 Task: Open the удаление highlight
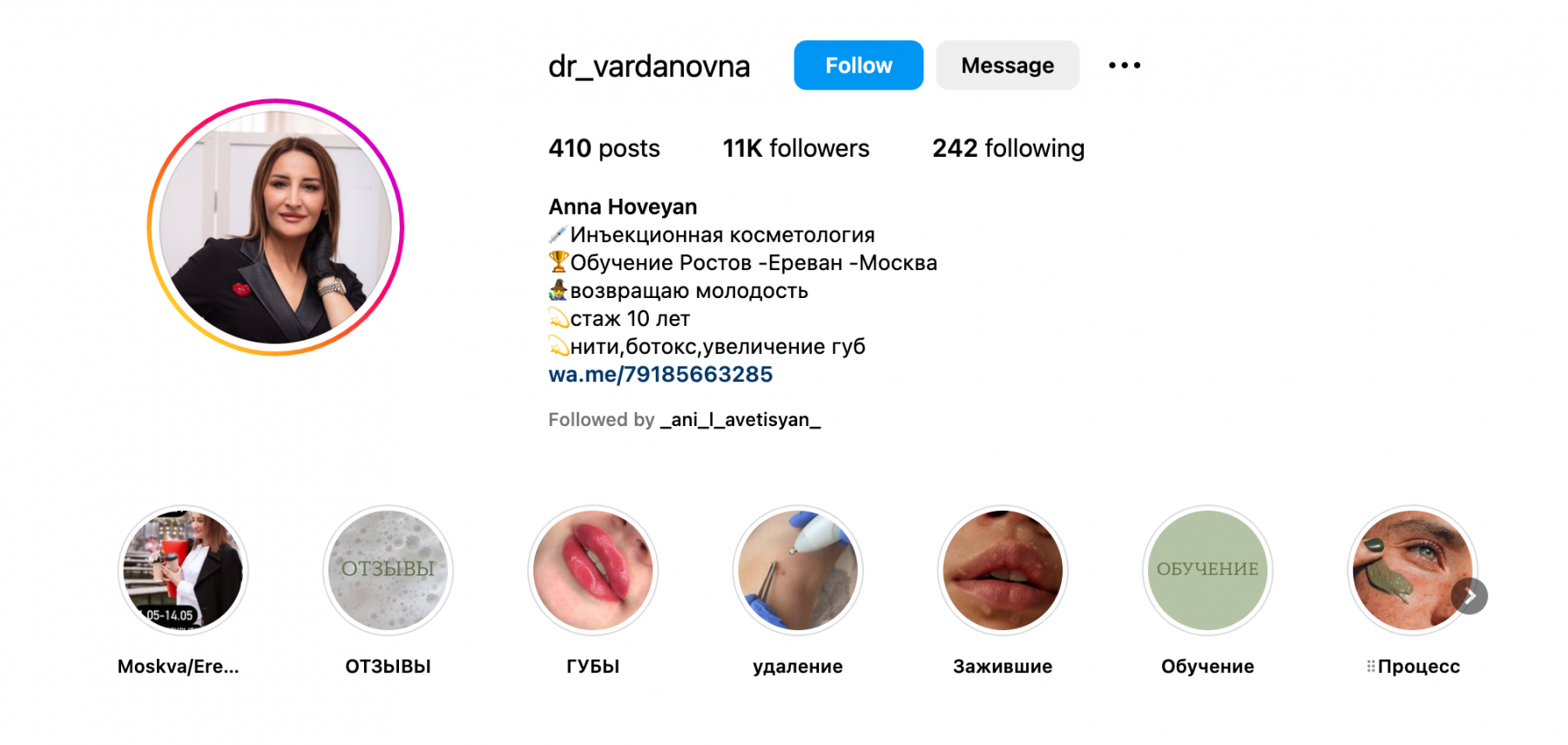tap(798, 571)
